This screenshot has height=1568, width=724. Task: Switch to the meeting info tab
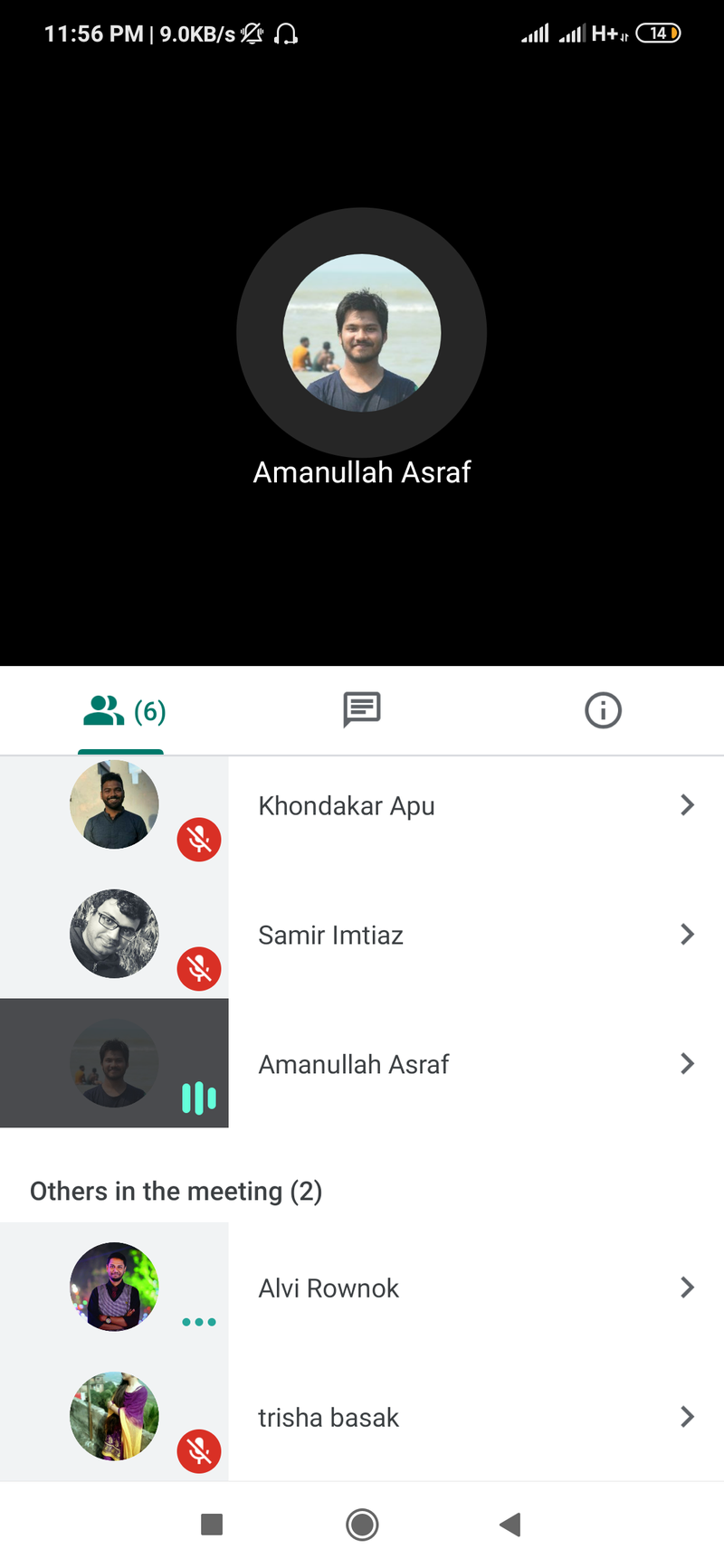(603, 710)
